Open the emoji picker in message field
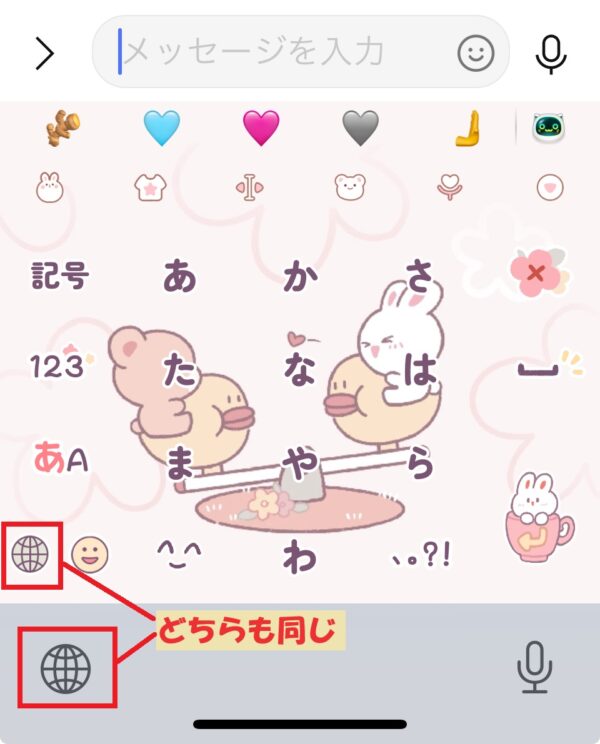The height and width of the screenshot is (744, 600). (x=476, y=52)
